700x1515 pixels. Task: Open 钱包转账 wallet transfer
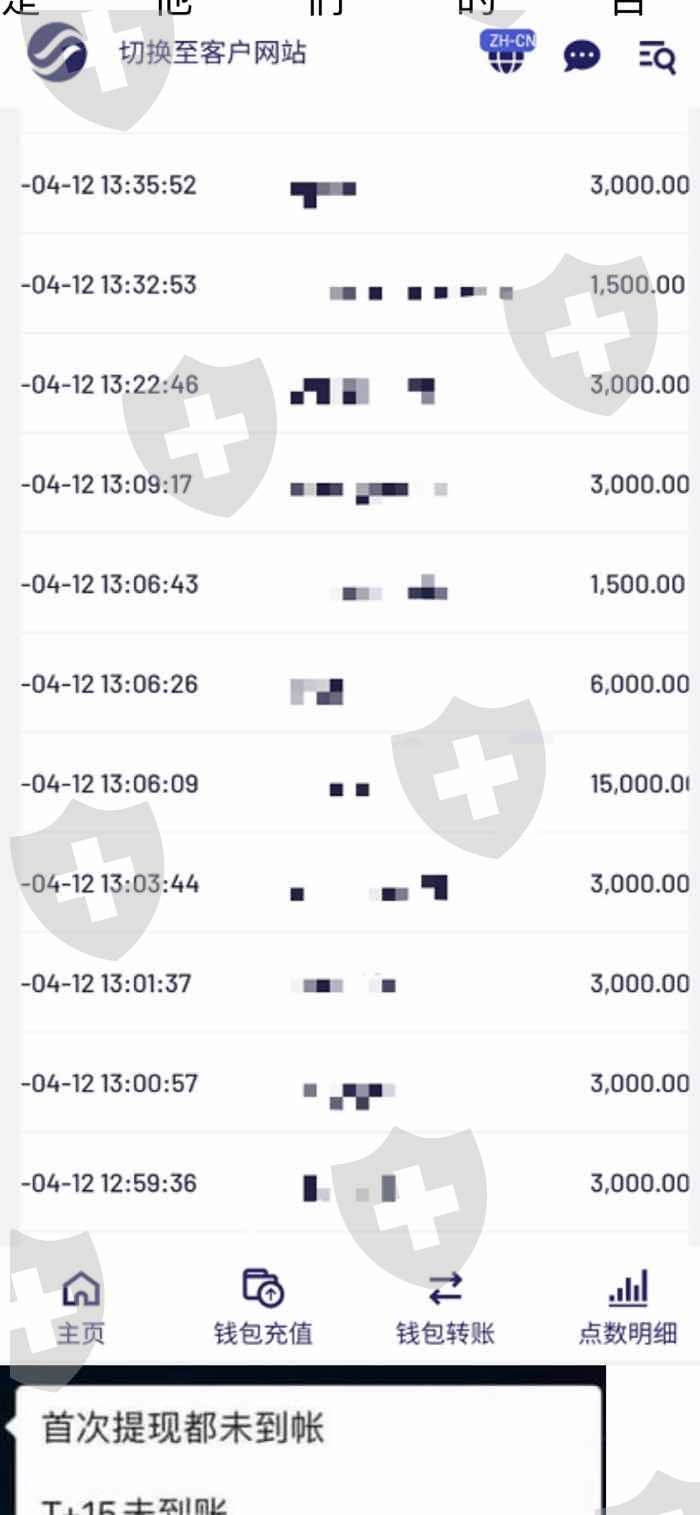tap(445, 1308)
